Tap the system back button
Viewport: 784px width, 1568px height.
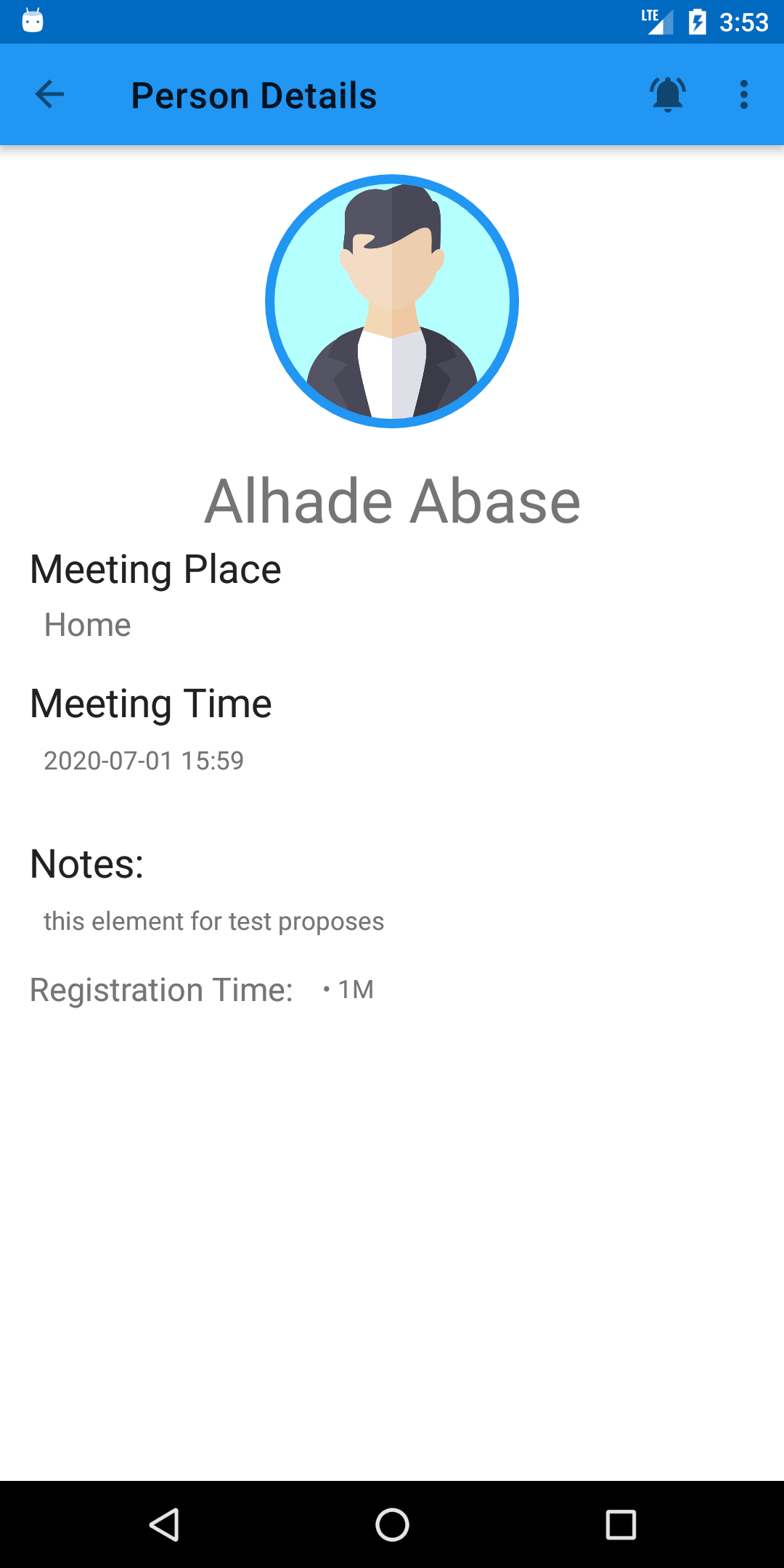164,1524
